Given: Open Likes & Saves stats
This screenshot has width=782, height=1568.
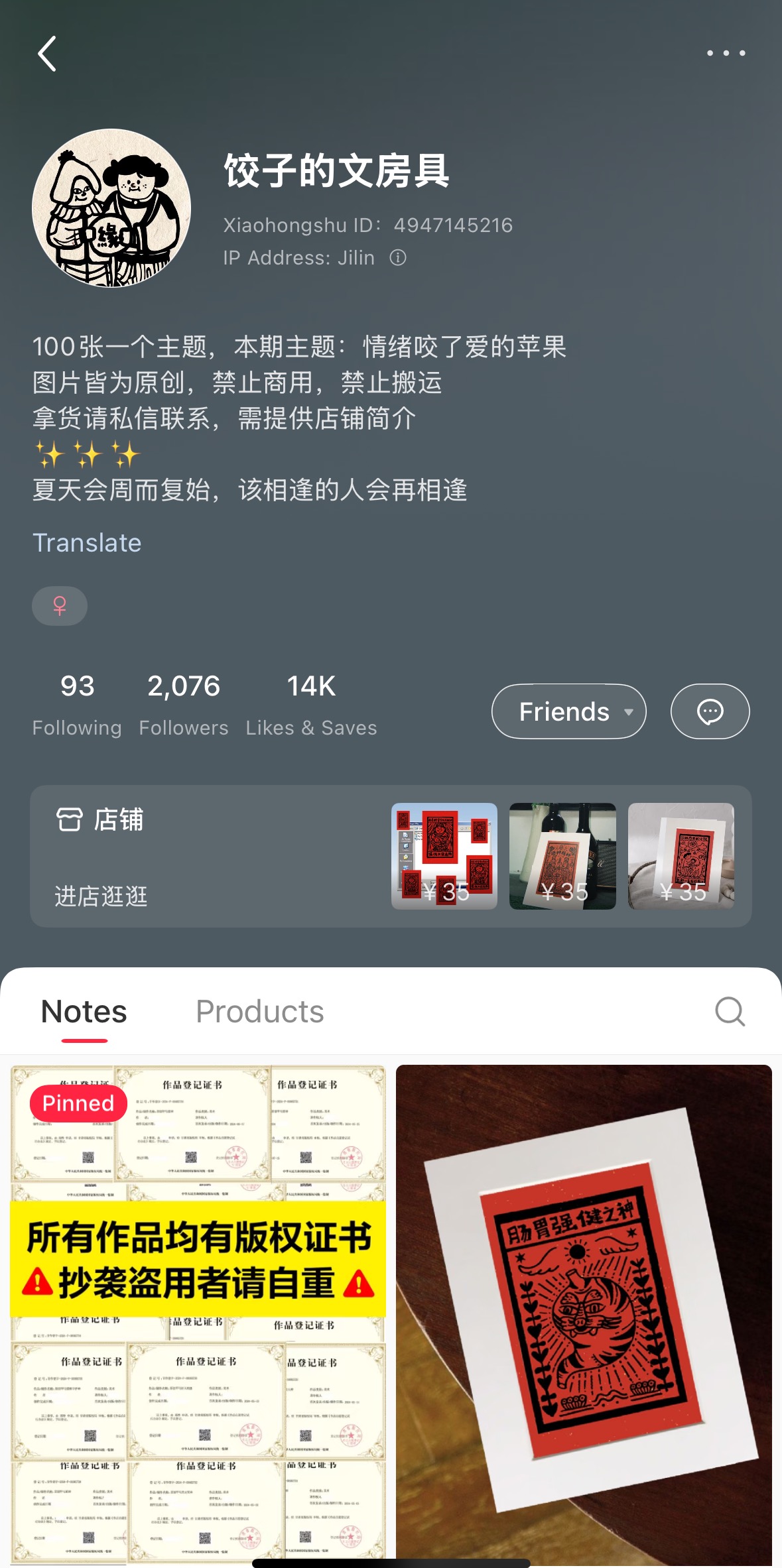Looking at the screenshot, I should pos(311,705).
